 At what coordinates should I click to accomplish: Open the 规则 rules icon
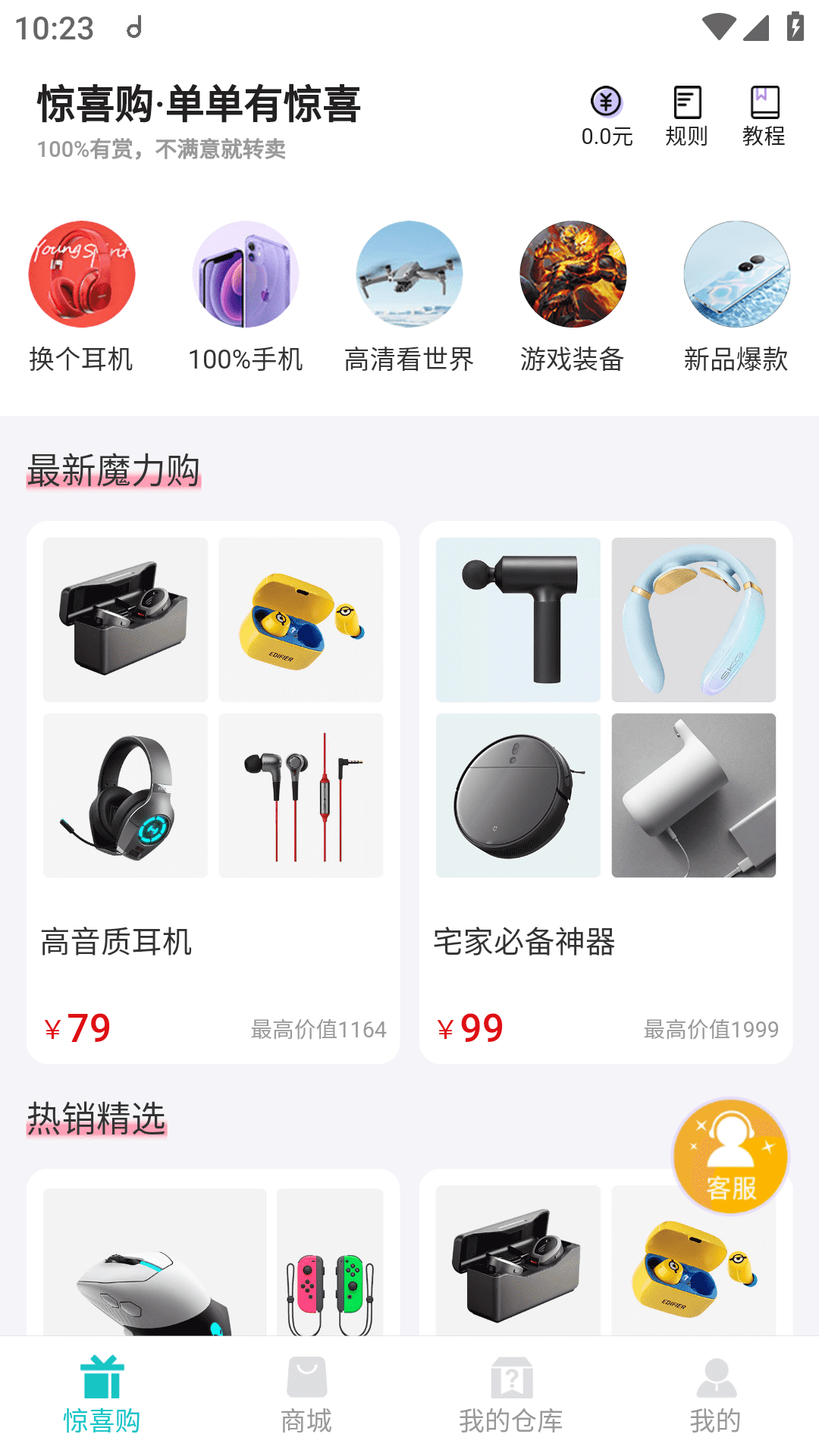(686, 115)
